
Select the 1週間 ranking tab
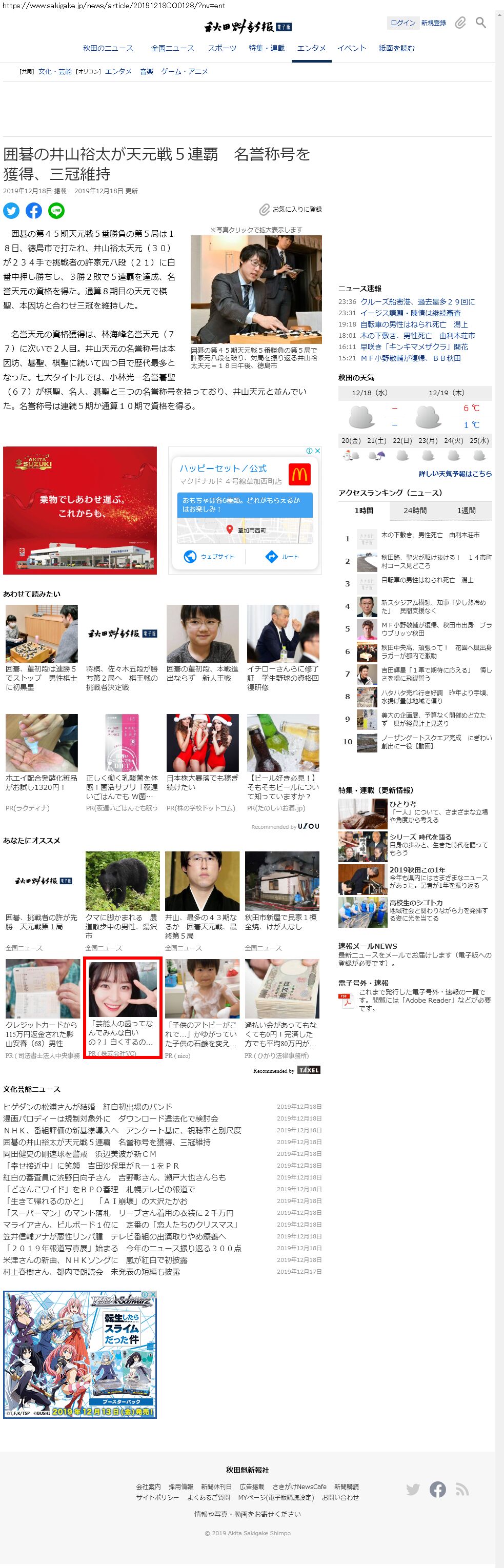466,511
